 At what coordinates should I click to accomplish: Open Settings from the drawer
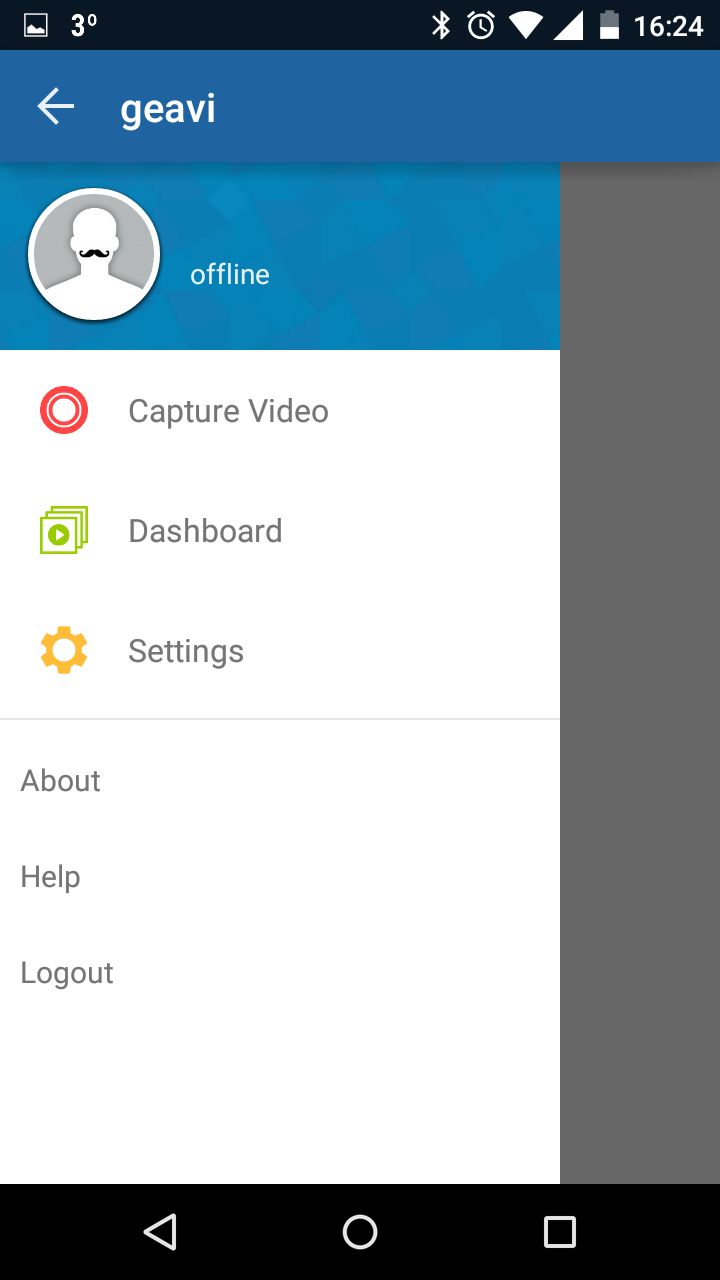(x=280, y=651)
